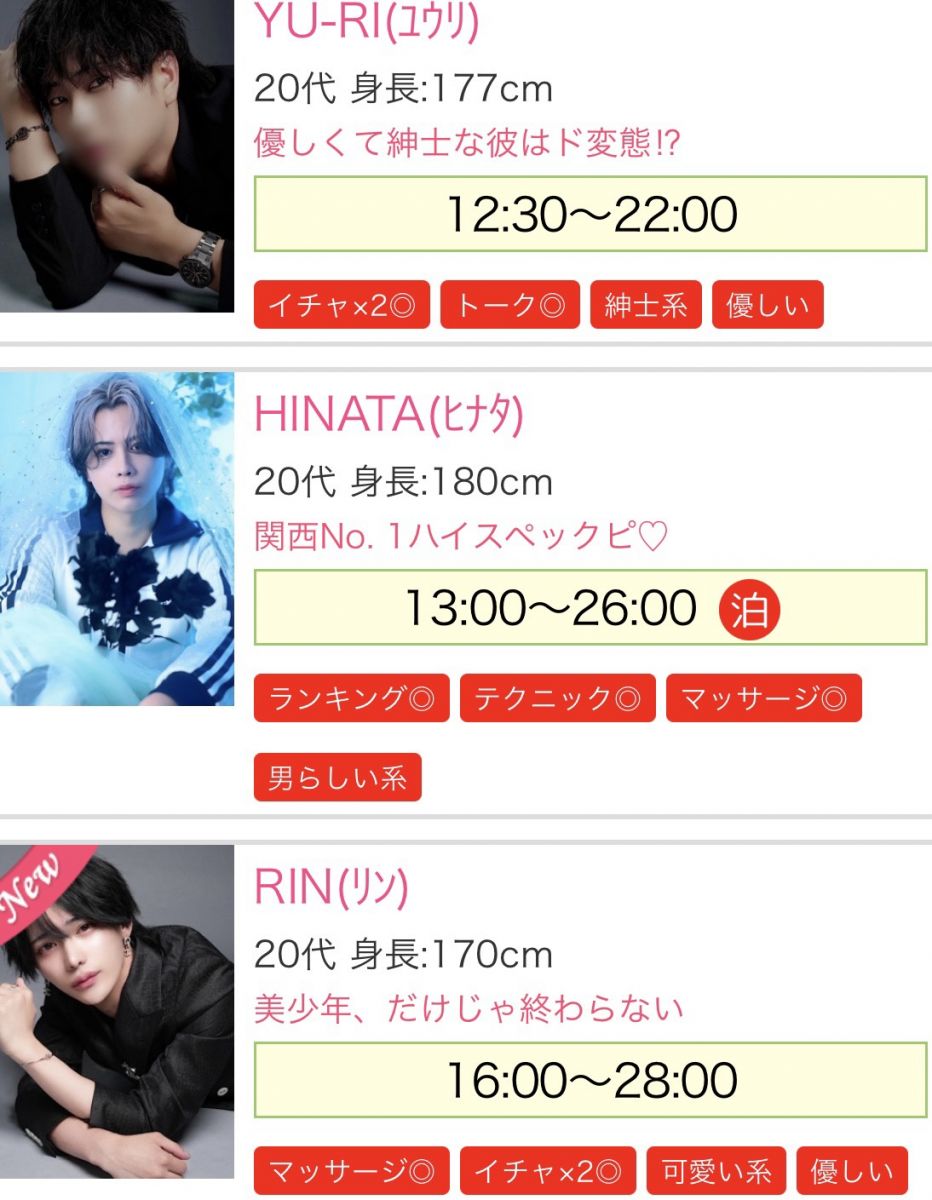This screenshot has height=1200, width=932.
Task: Tap the ランキング◎ tag
Action: pyautogui.click(x=351, y=698)
